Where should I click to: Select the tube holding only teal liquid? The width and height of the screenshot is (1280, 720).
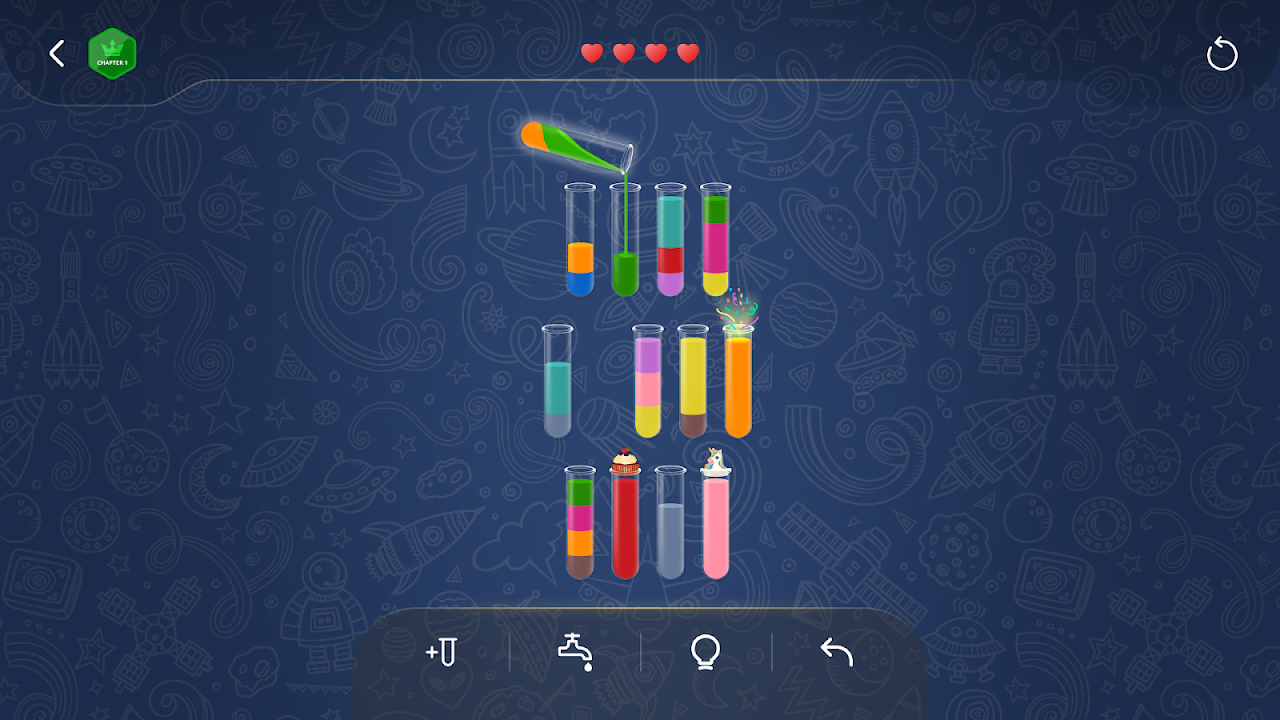pyautogui.click(x=558, y=384)
